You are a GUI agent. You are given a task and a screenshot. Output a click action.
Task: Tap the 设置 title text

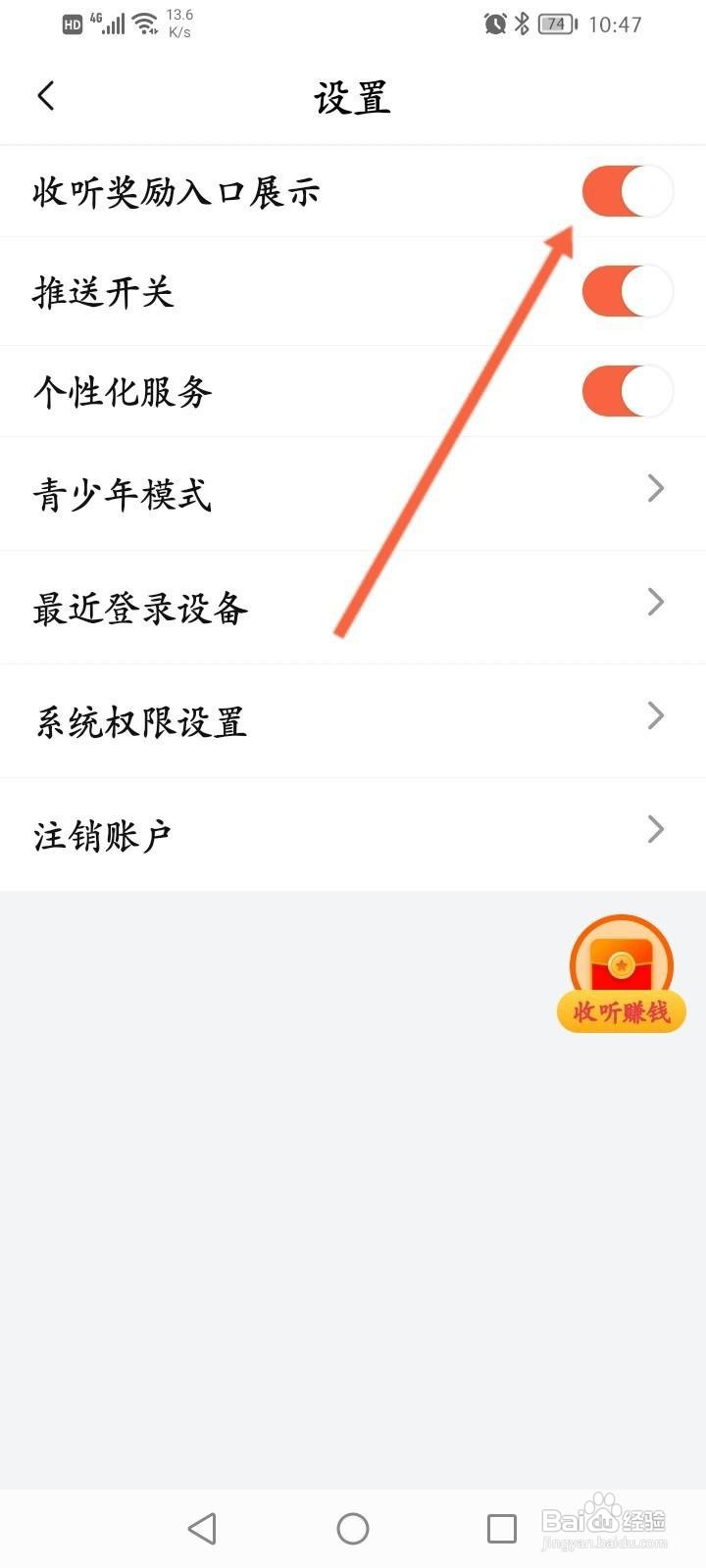(x=352, y=95)
